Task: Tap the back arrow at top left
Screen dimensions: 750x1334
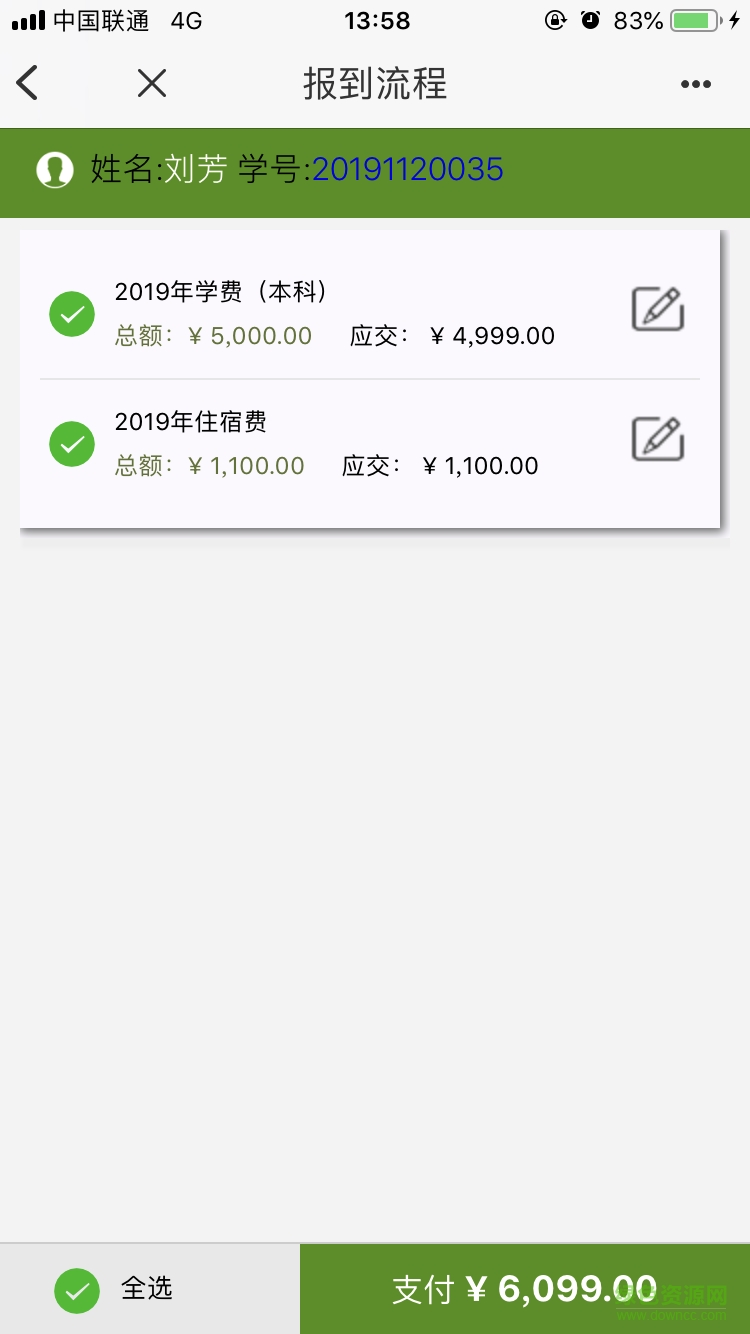Action: [x=27, y=83]
